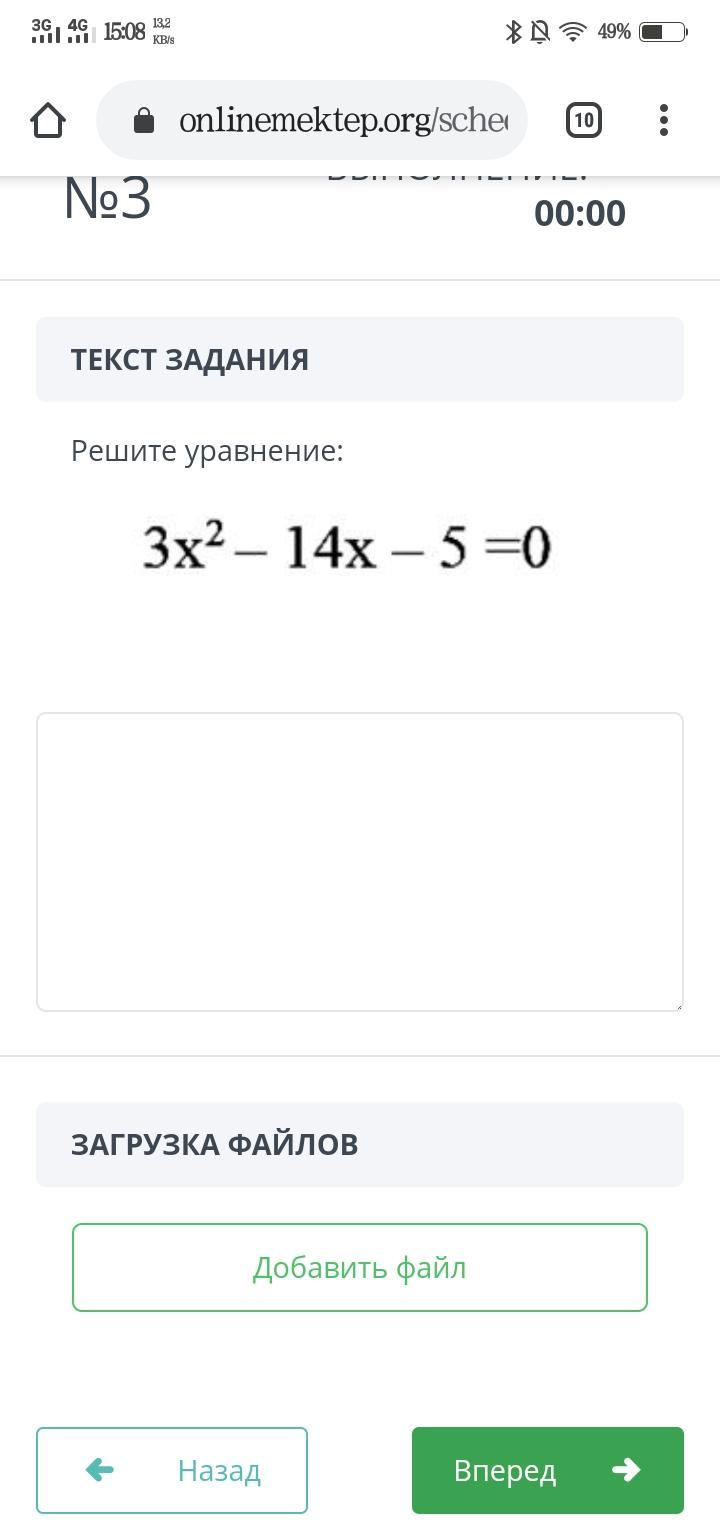
Task: Open the browser overflow menu
Action: 664,121
